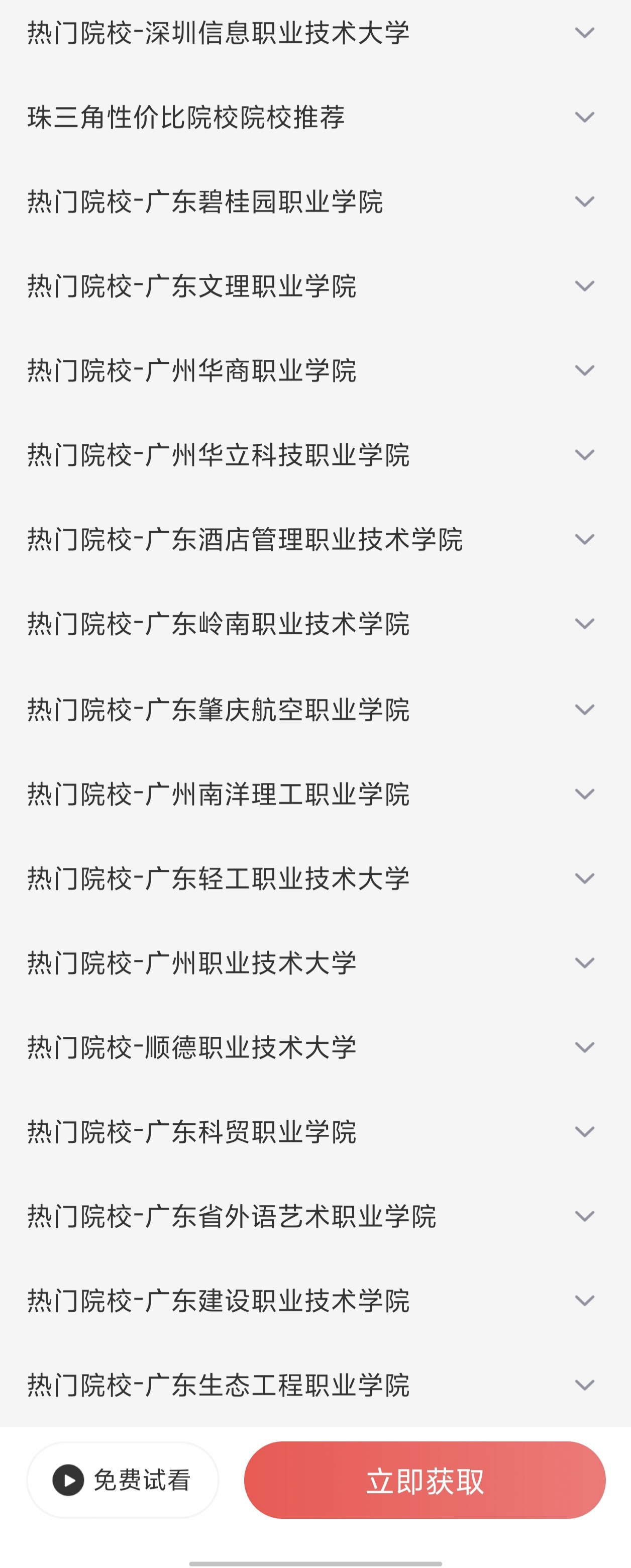
Task: Tap 免费试看 to preview for free
Action: (123, 1480)
